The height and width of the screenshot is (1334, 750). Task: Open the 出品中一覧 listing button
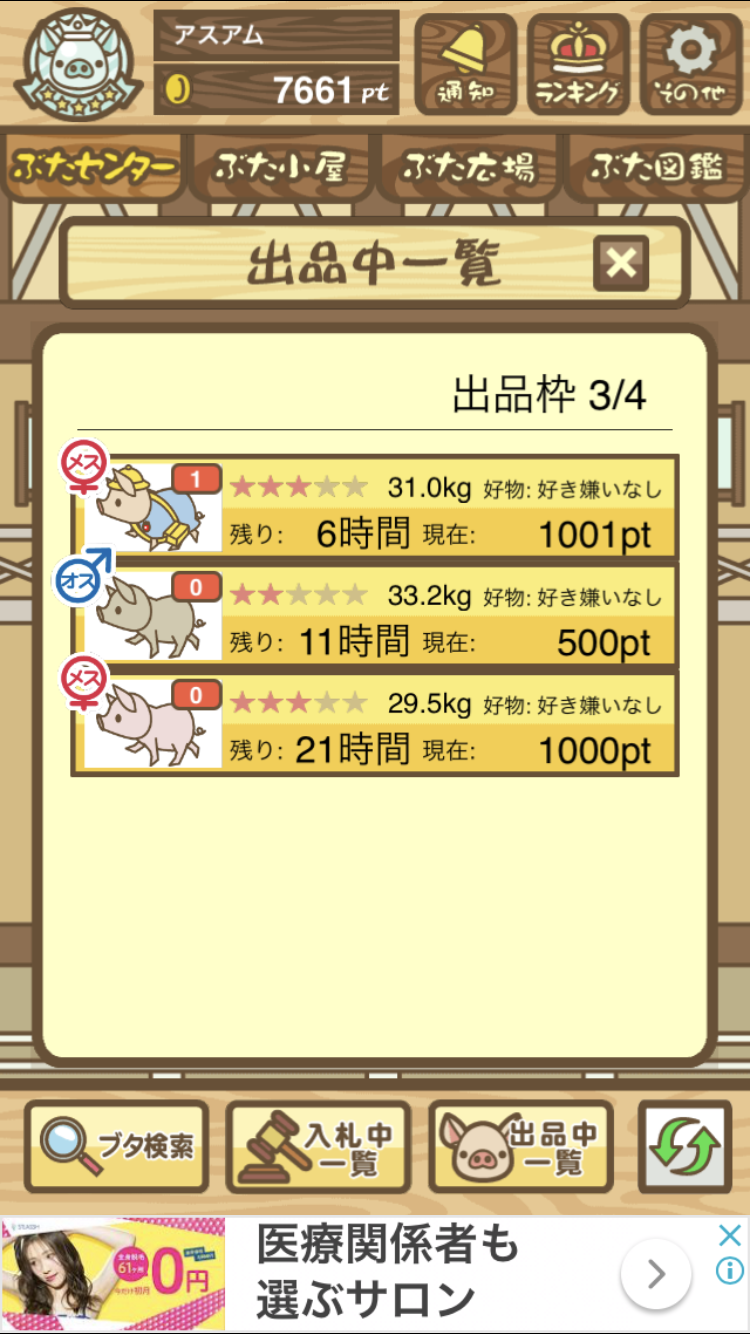pyautogui.click(x=521, y=1146)
